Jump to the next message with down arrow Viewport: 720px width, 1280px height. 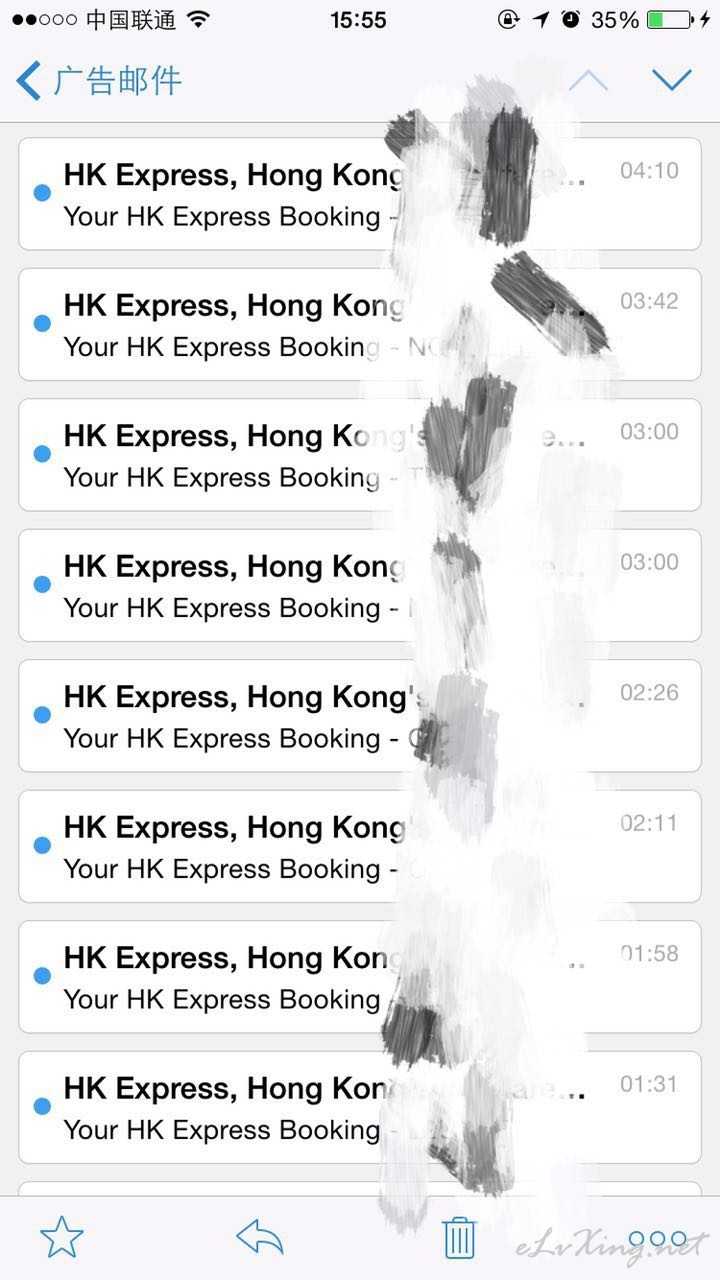coord(672,80)
